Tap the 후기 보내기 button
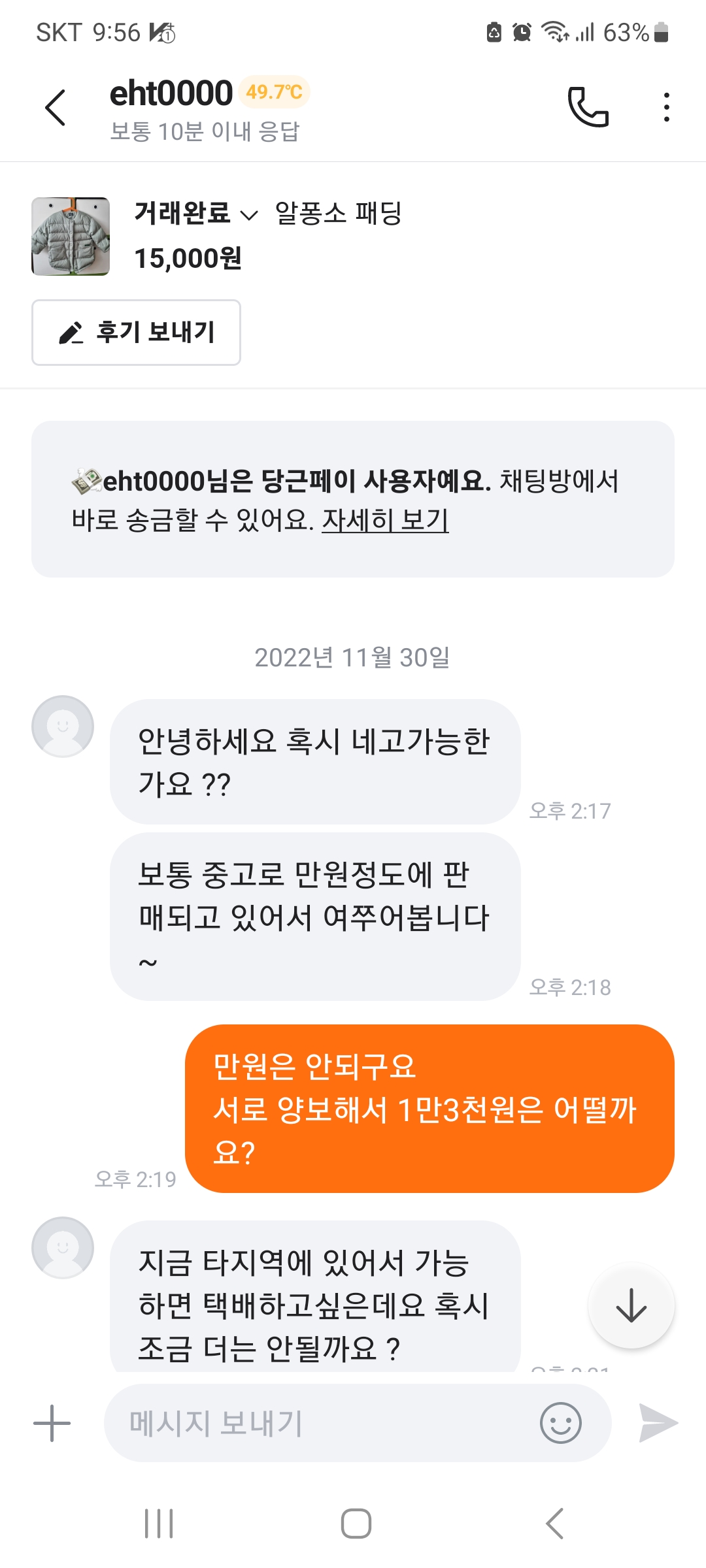The width and height of the screenshot is (706, 1568). 136,333
